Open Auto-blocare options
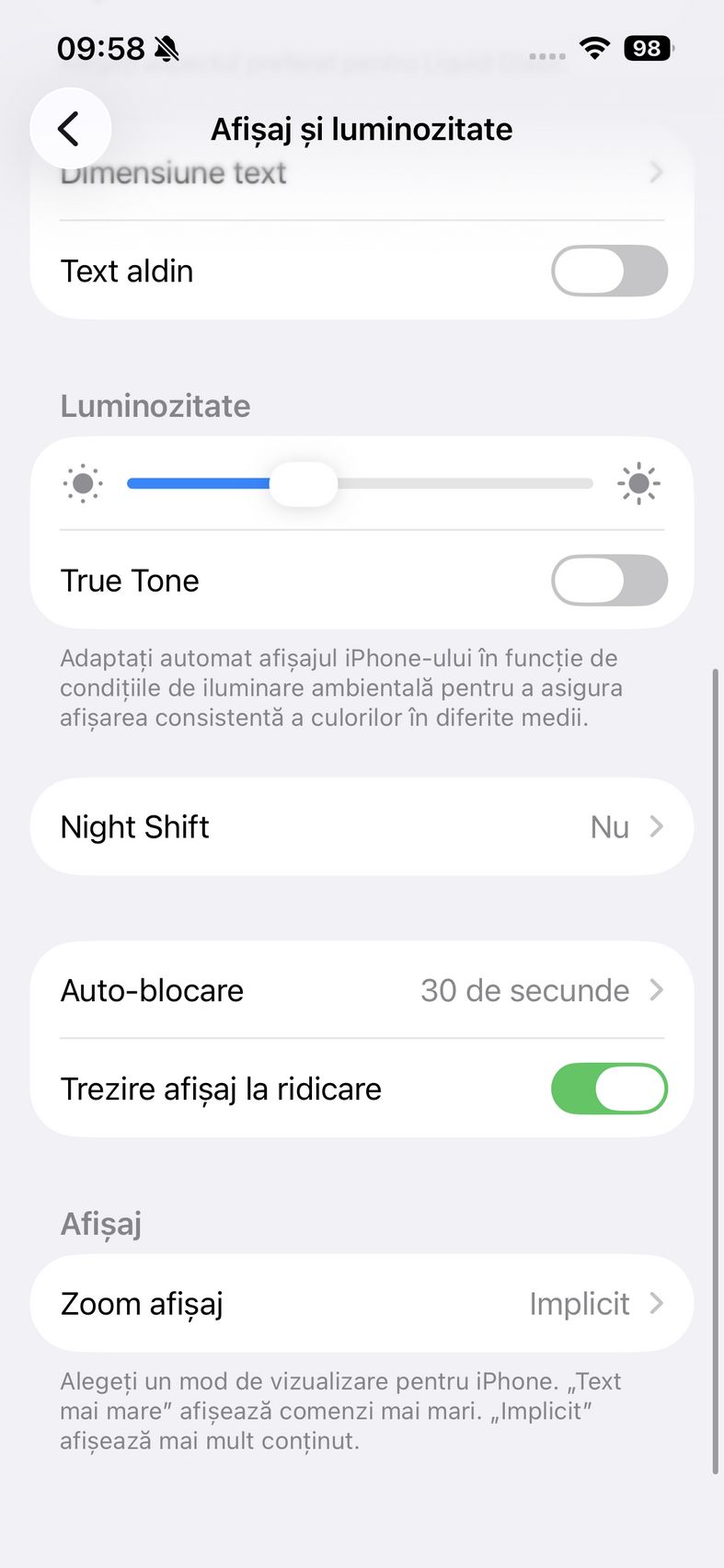 click(361, 990)
